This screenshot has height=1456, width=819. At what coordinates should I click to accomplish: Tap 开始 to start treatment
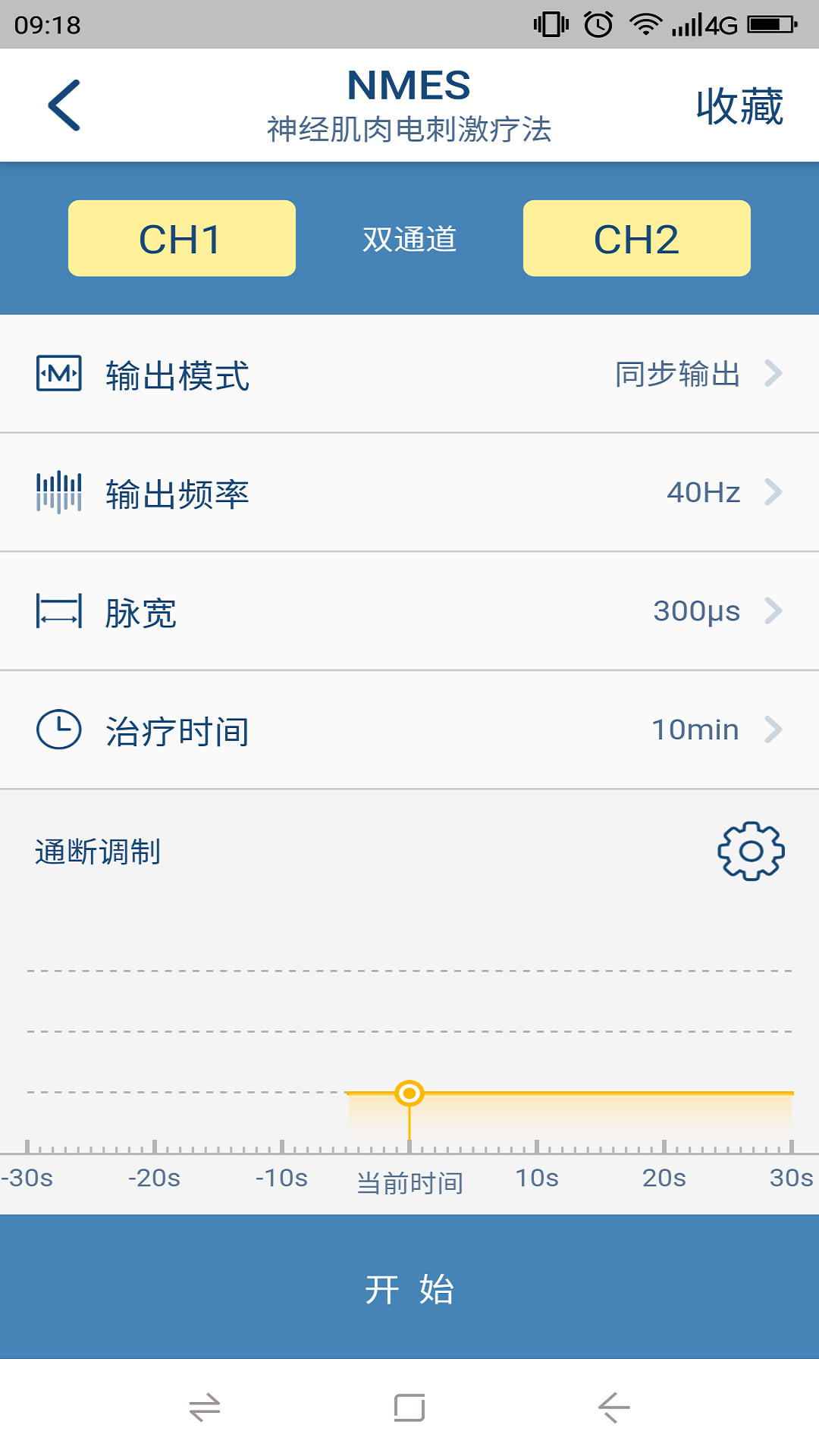[409, 1288]
